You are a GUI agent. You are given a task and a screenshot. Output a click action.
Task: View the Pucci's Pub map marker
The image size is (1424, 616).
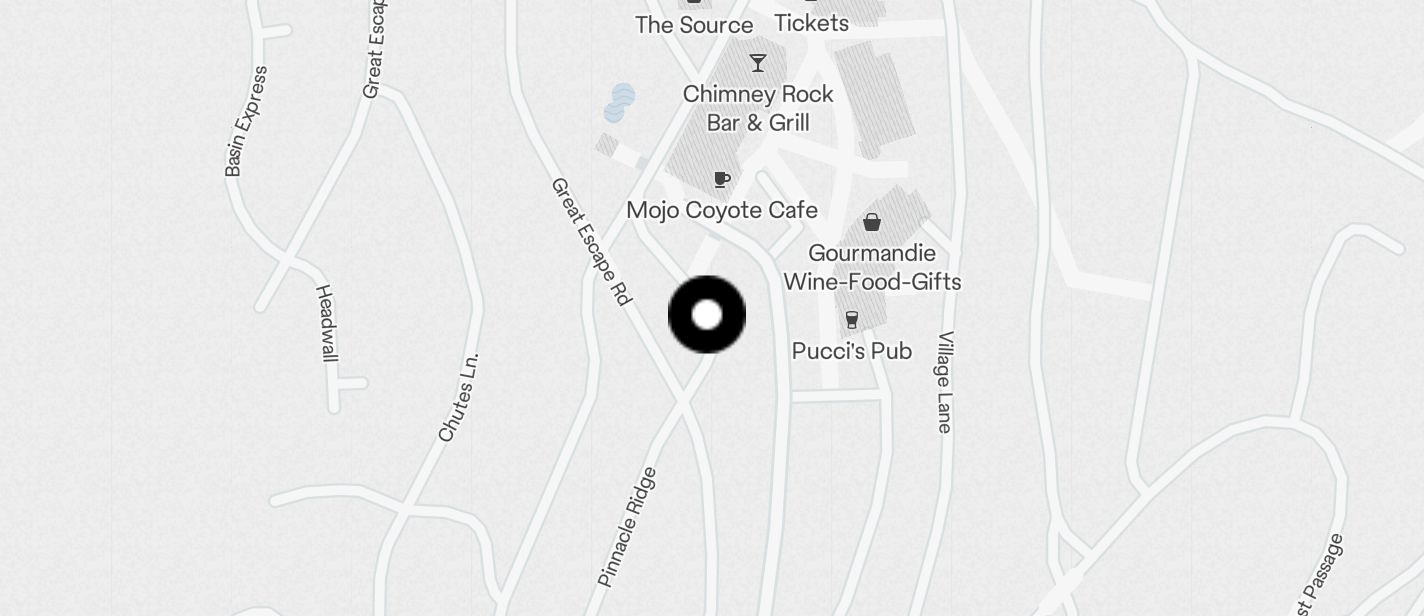(x=852, y=320)
